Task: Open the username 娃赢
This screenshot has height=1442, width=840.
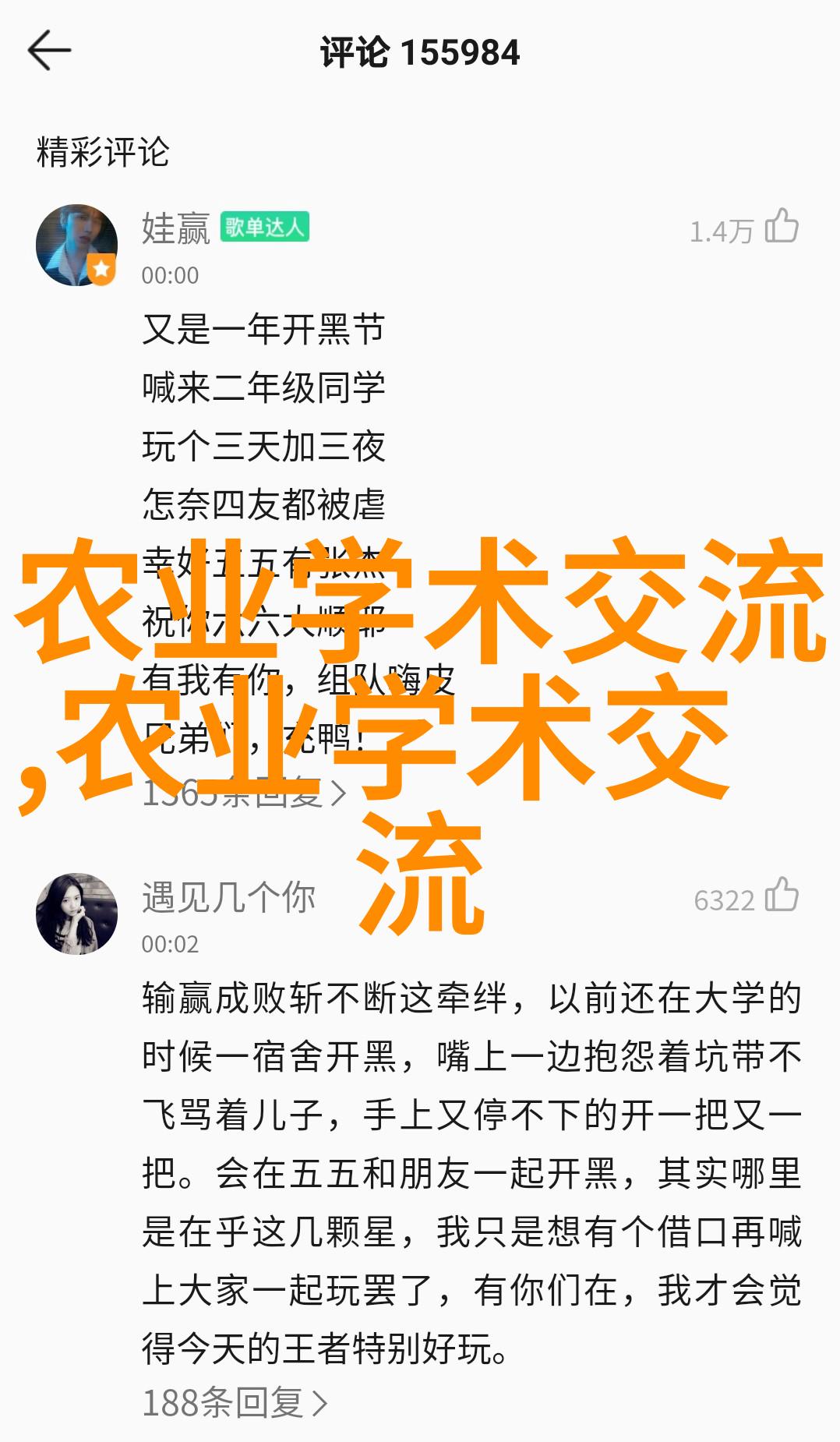Action: pyautogui.click(x=175, y=229)
